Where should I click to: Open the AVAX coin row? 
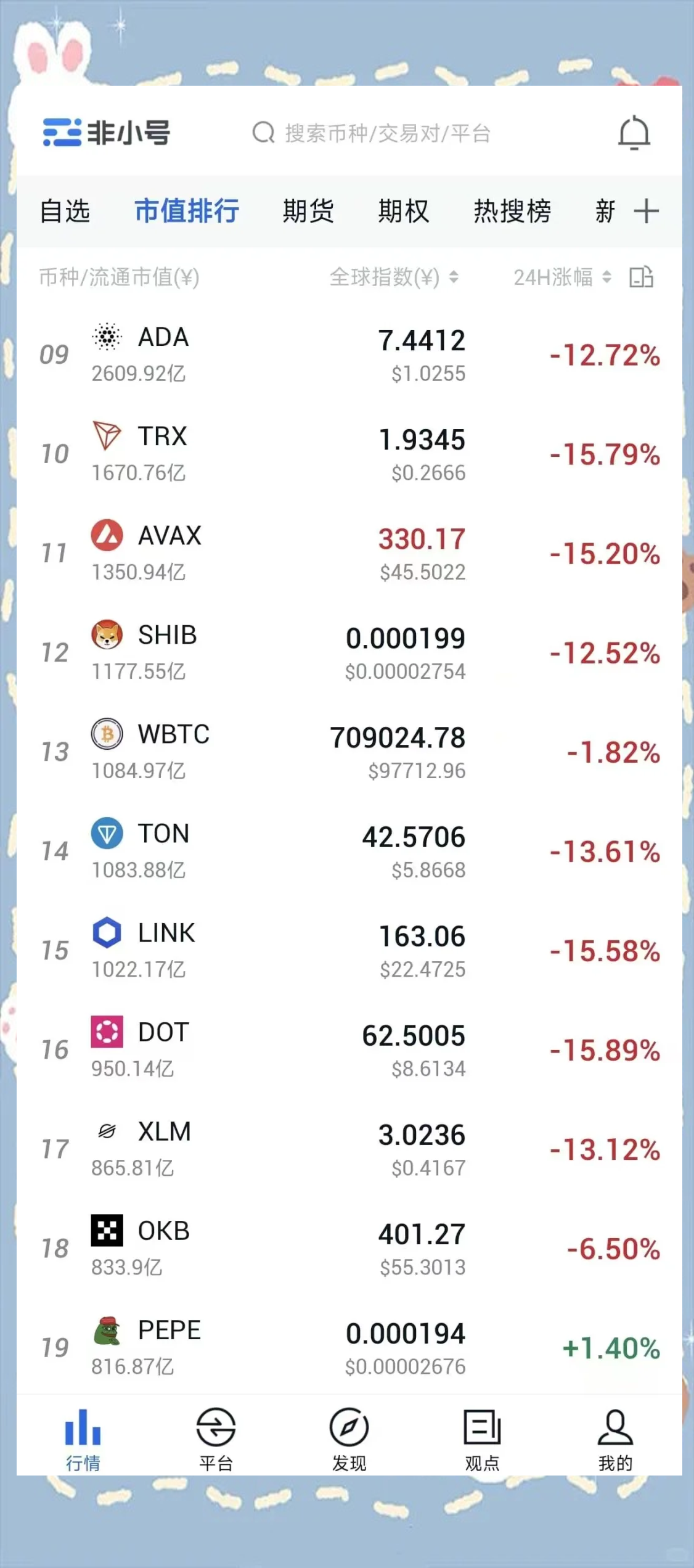(x=349, y=554)
